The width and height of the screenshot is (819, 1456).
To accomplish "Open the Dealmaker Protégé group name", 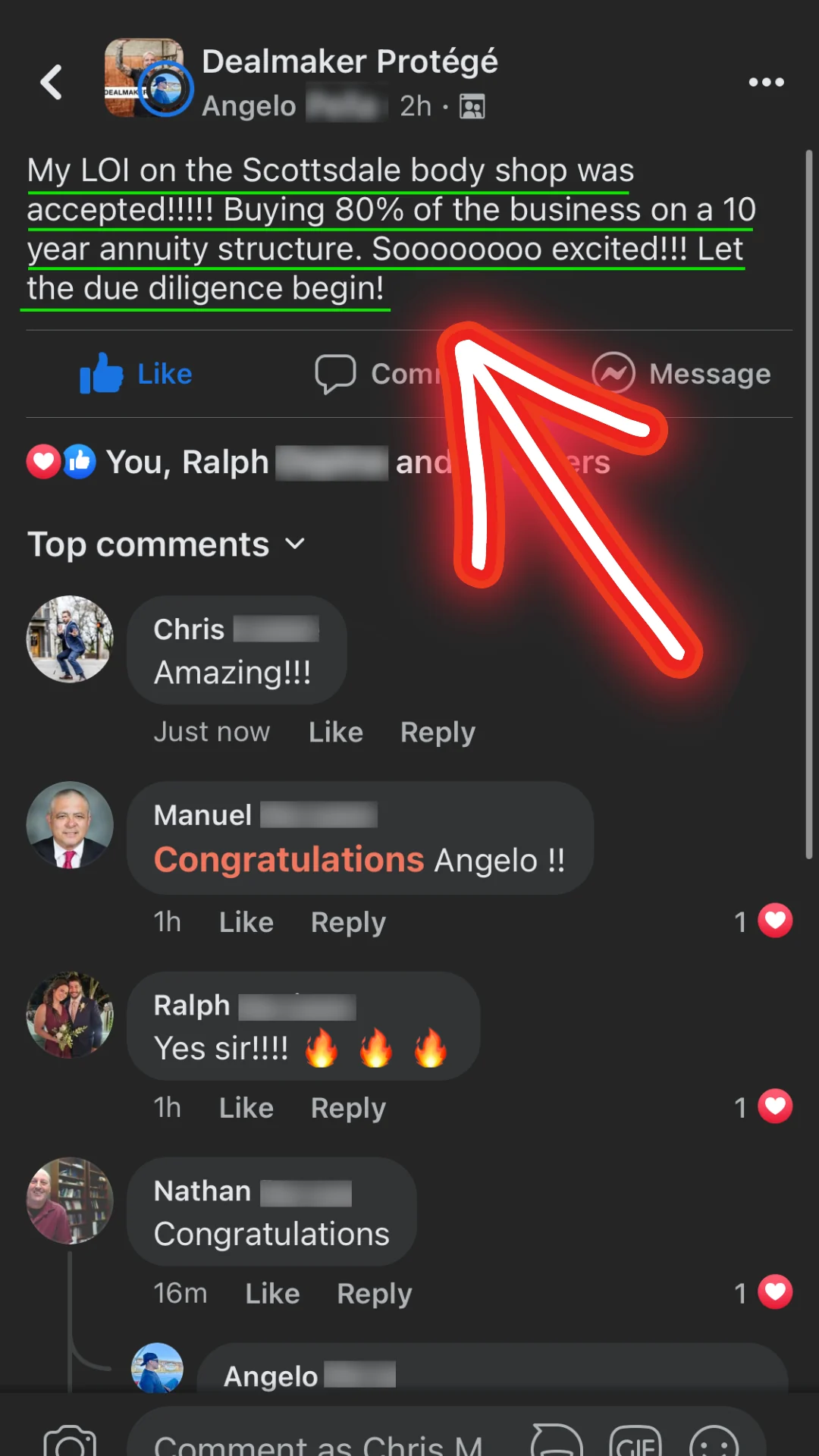I will [x=350, y=61].
